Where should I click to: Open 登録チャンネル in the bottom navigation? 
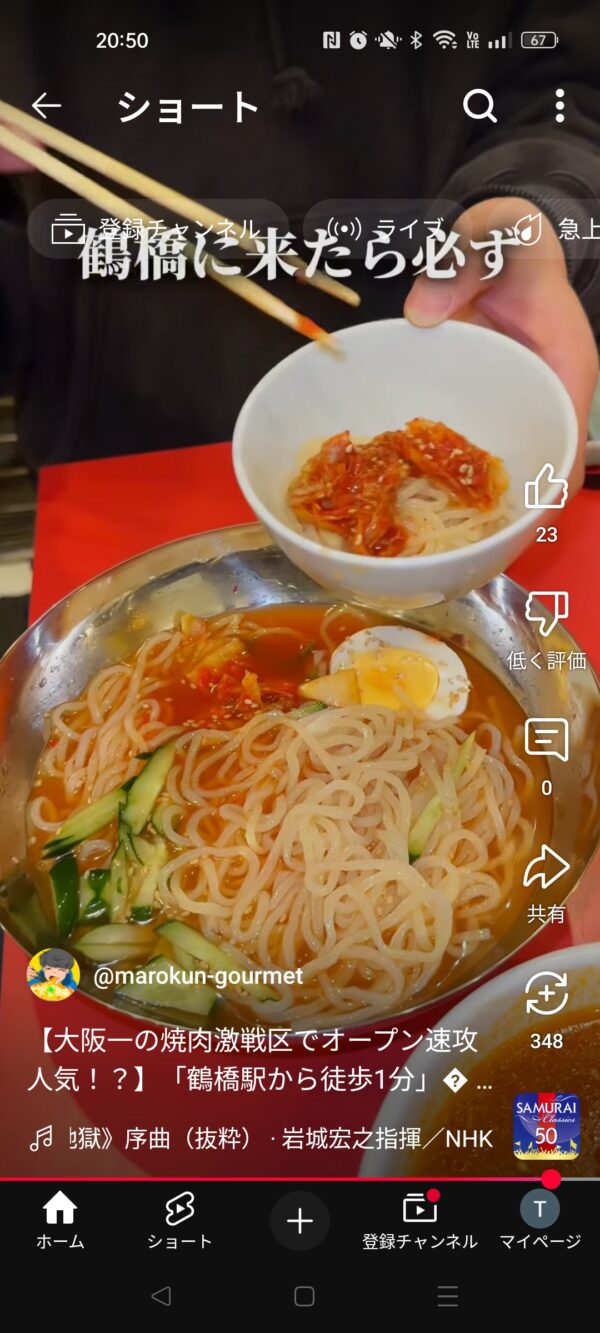(420, 1220)
